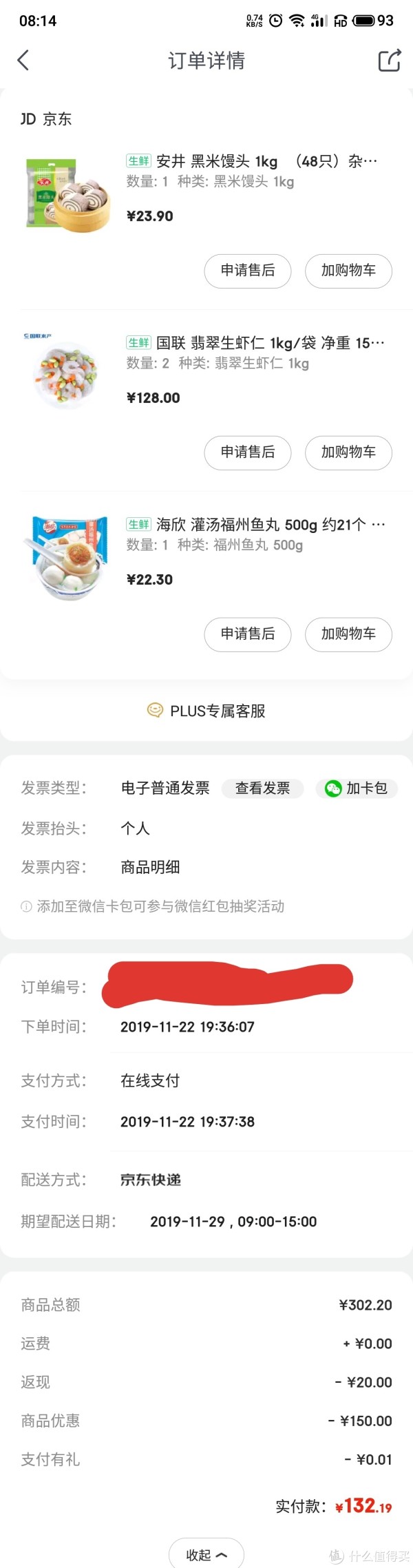Add 国联 翡翠生虾仁 to the cart

(x=348, y=452)
